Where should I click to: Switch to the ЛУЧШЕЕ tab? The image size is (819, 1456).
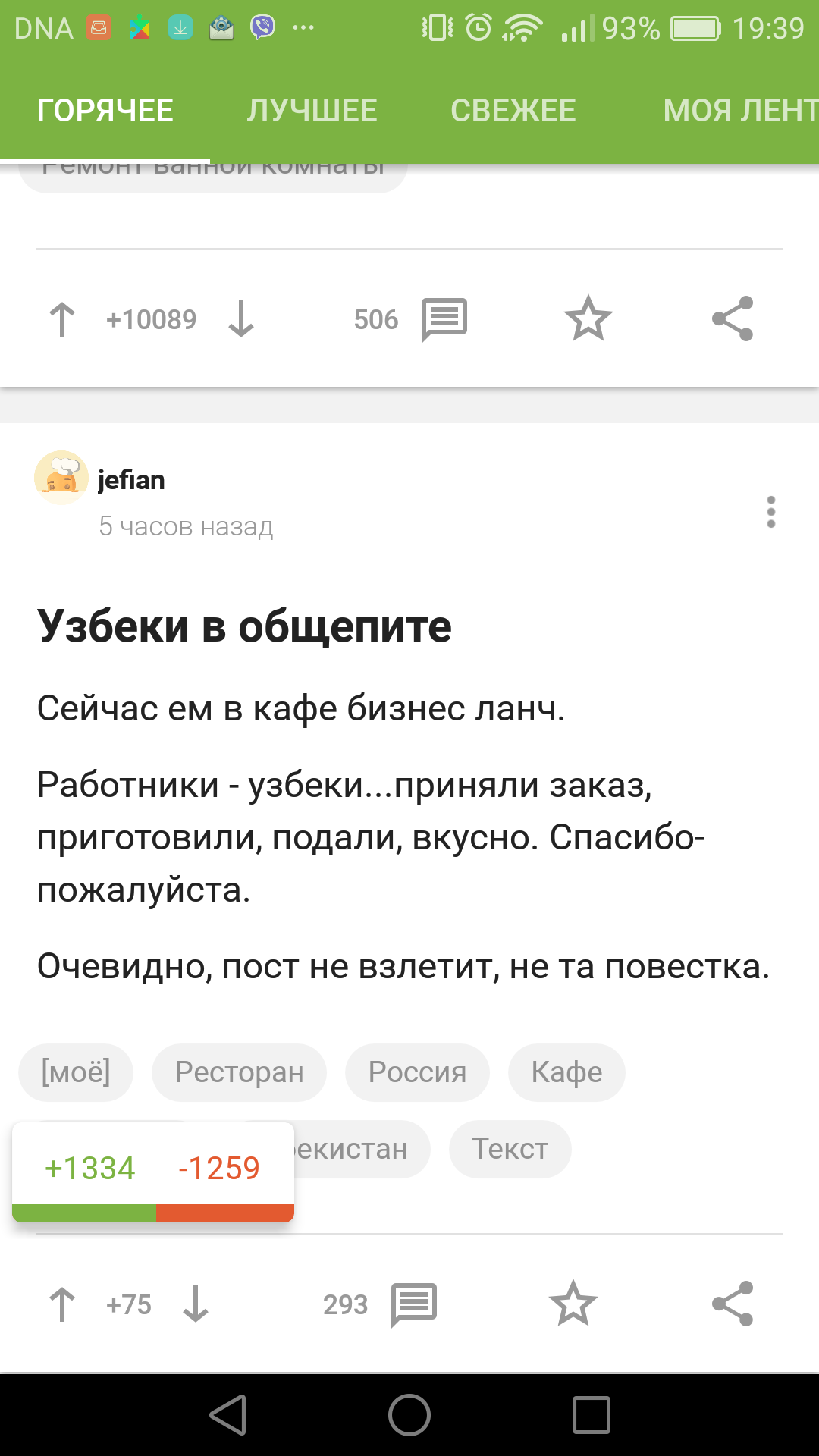pyautogui.click(x=312, y=111)
